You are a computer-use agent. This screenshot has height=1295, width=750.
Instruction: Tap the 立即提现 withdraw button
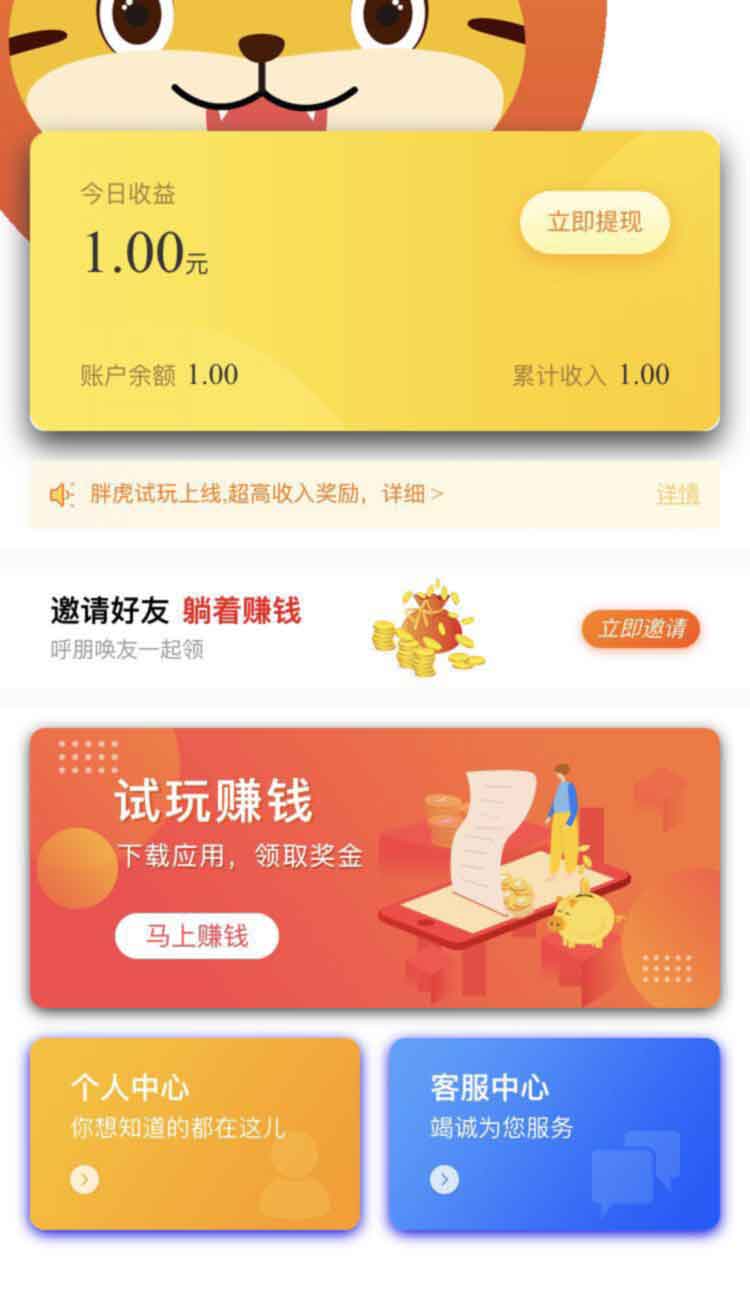[x=594, y=222]
